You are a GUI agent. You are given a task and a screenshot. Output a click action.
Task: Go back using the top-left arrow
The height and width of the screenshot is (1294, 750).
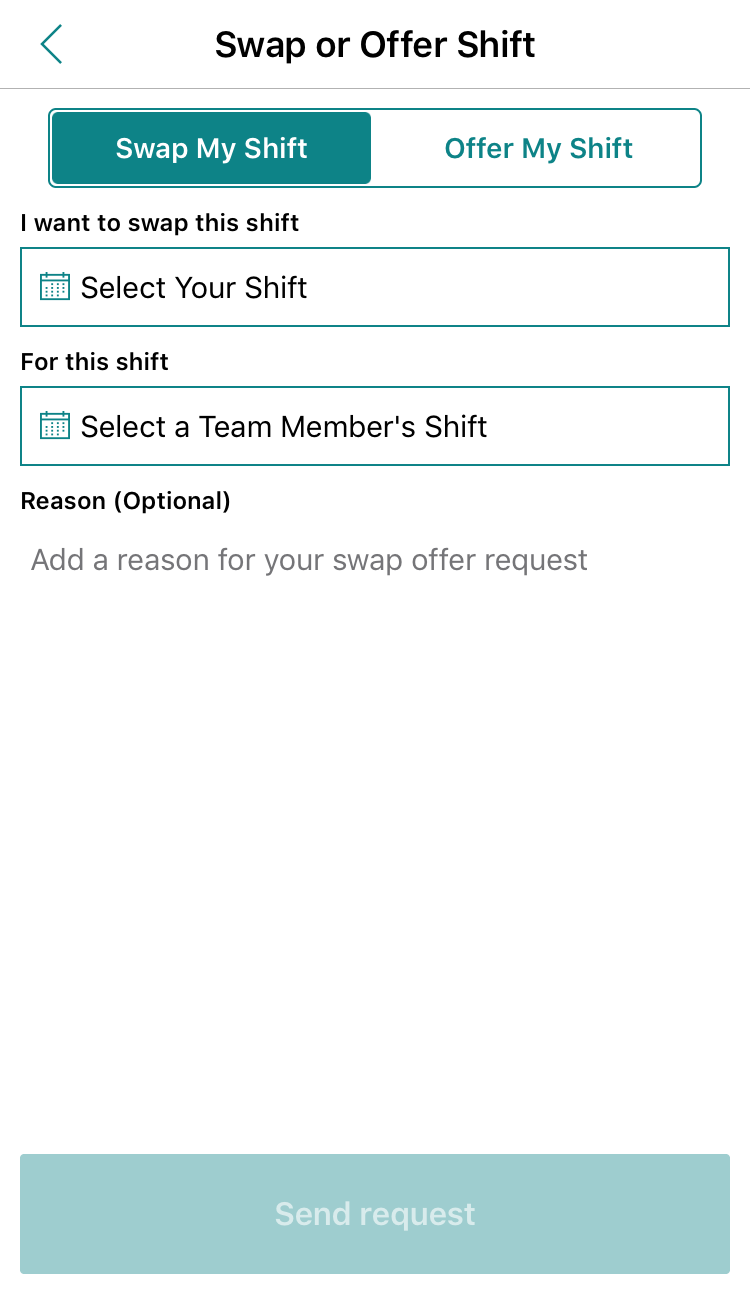pos(51,45)
